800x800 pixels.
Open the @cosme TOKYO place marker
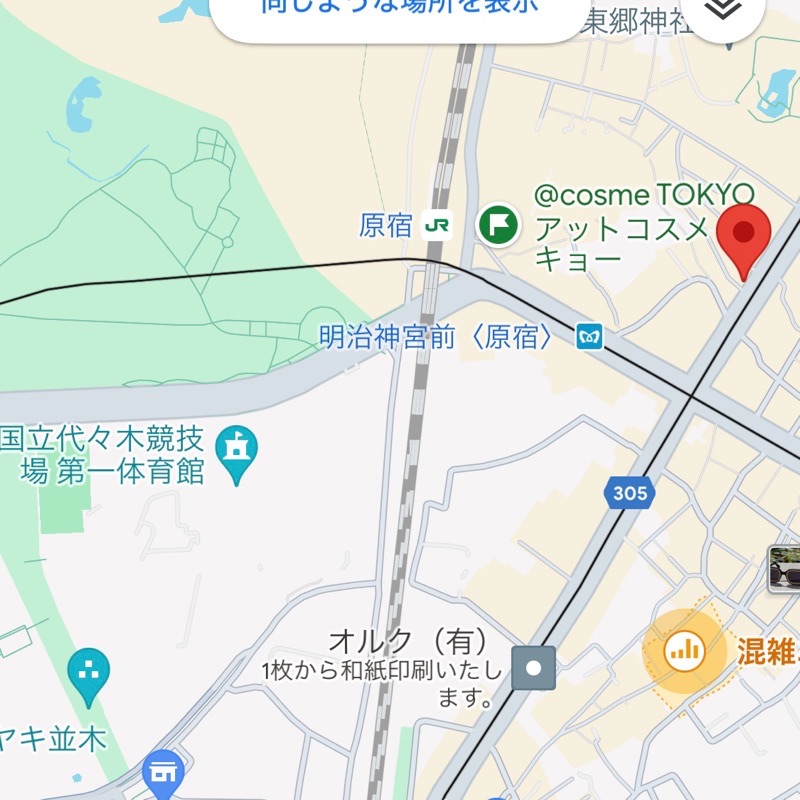point(497,224)
